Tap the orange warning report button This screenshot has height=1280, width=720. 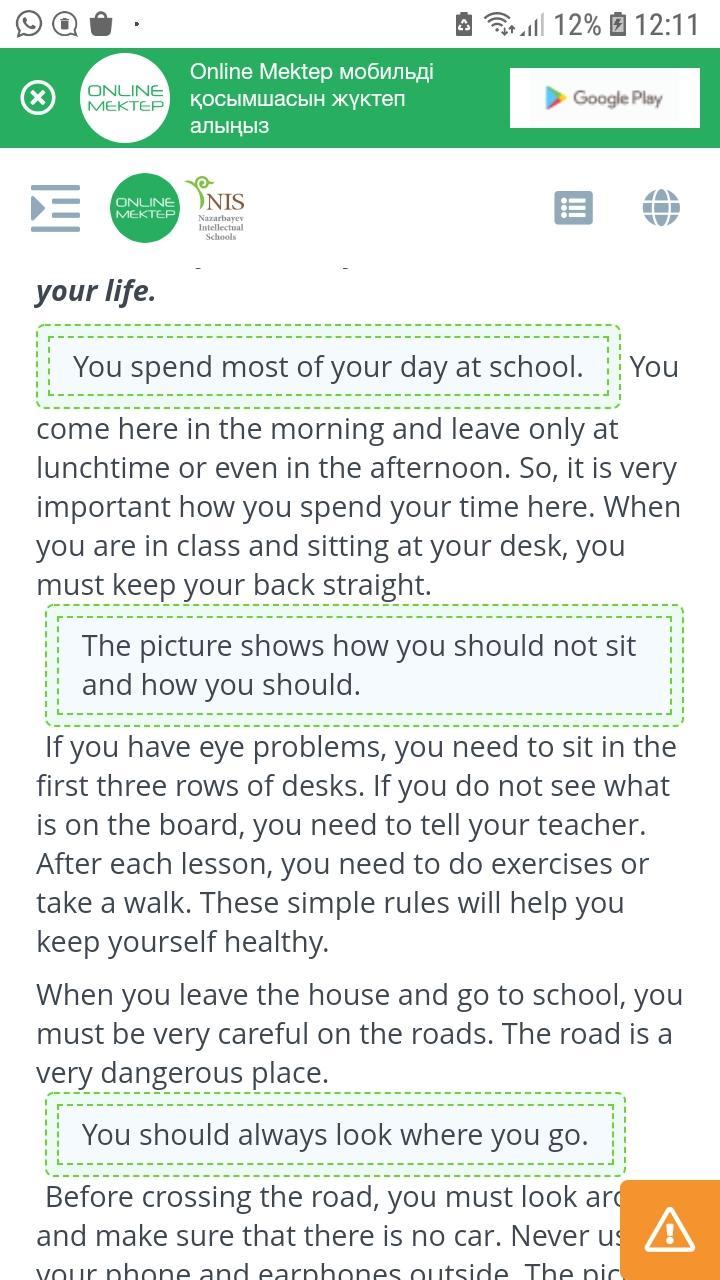point(670,1229)
